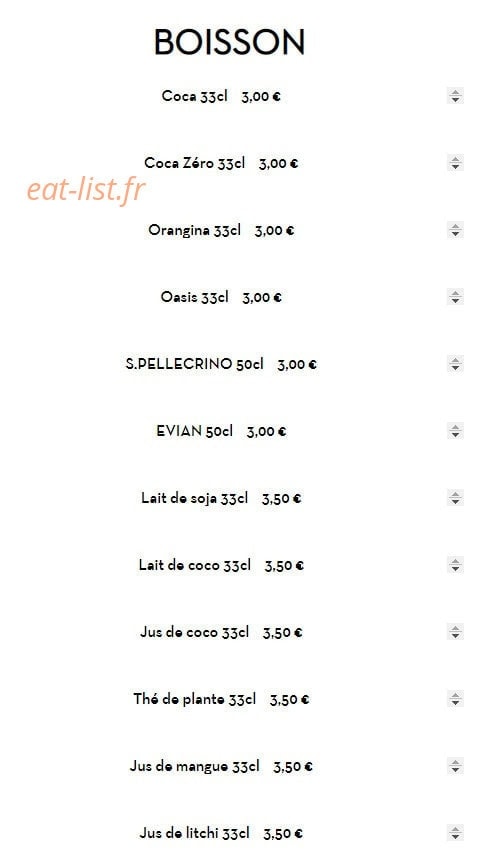Viewport: 479px width, 868px height.
Task: Tap the Jus de coco 33cl stepper
Action: coord(455,632)
